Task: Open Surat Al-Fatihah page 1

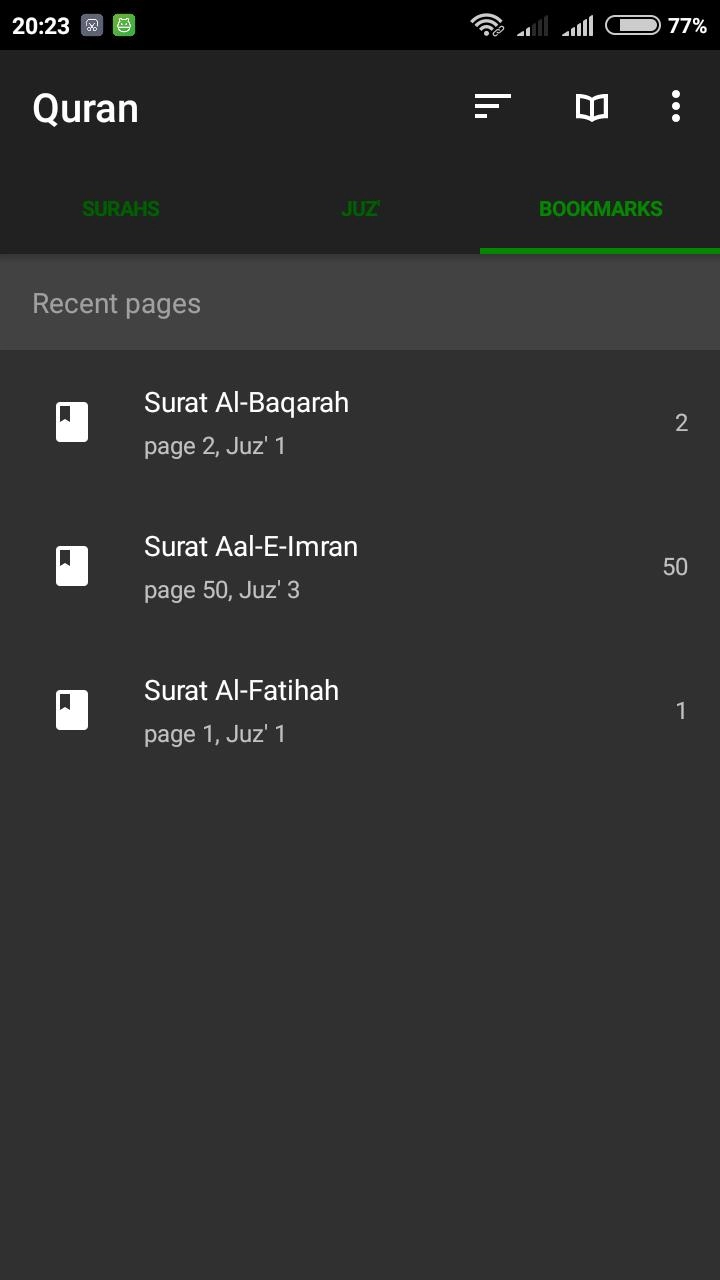Action: click(x=360, y=711)
